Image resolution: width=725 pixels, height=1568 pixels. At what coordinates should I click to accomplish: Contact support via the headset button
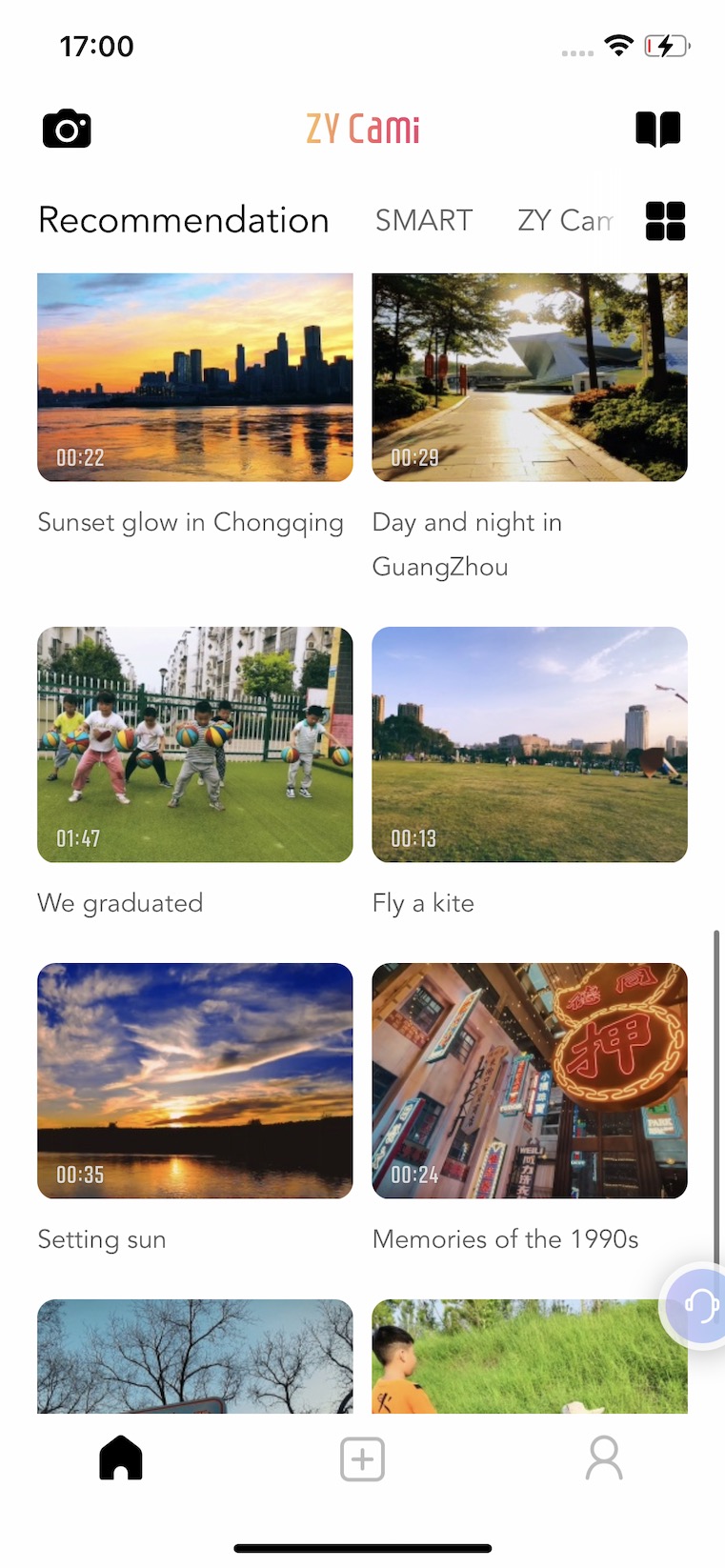click(x=698, y=1305)
